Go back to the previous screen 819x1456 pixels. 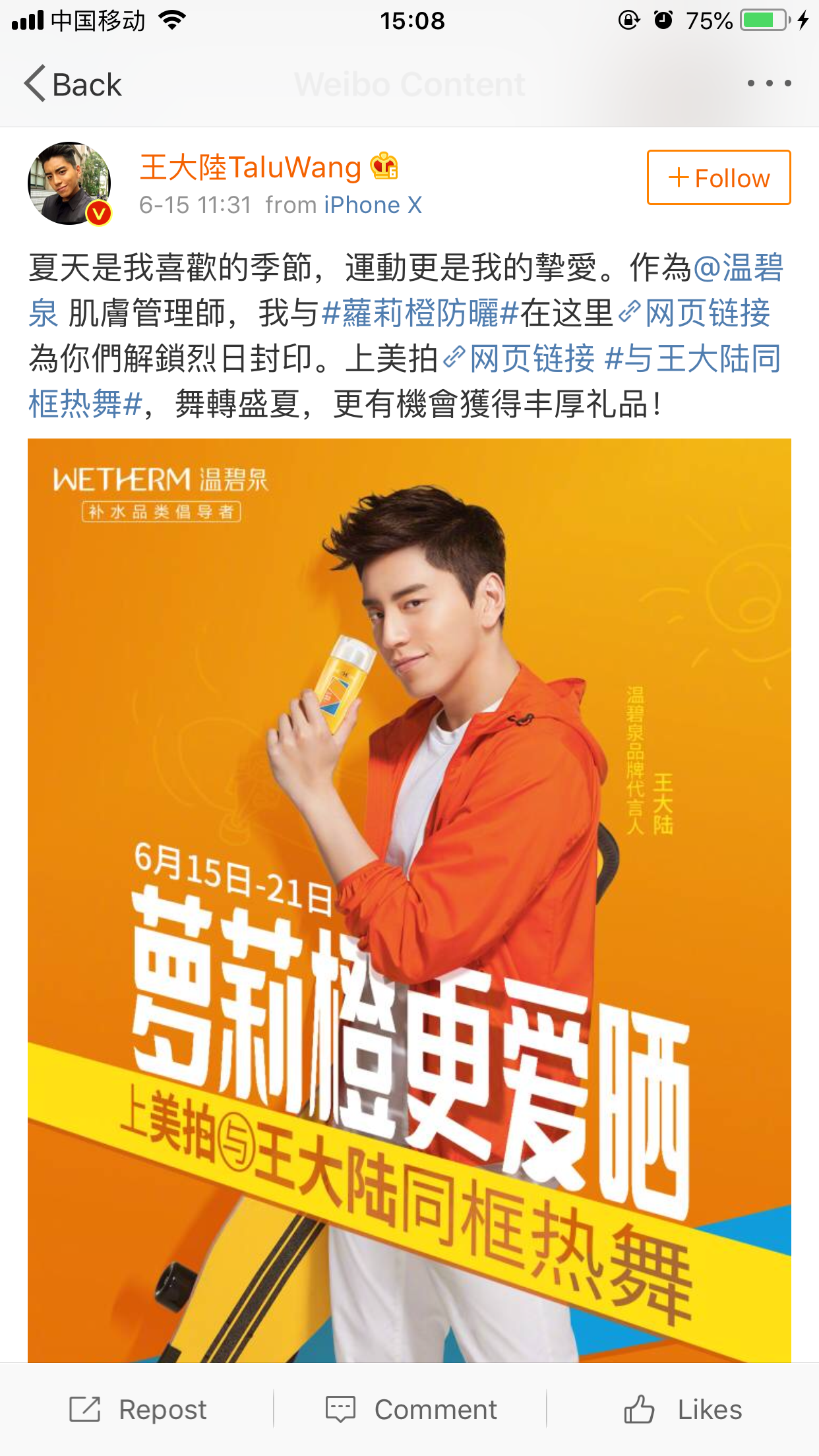73,84
